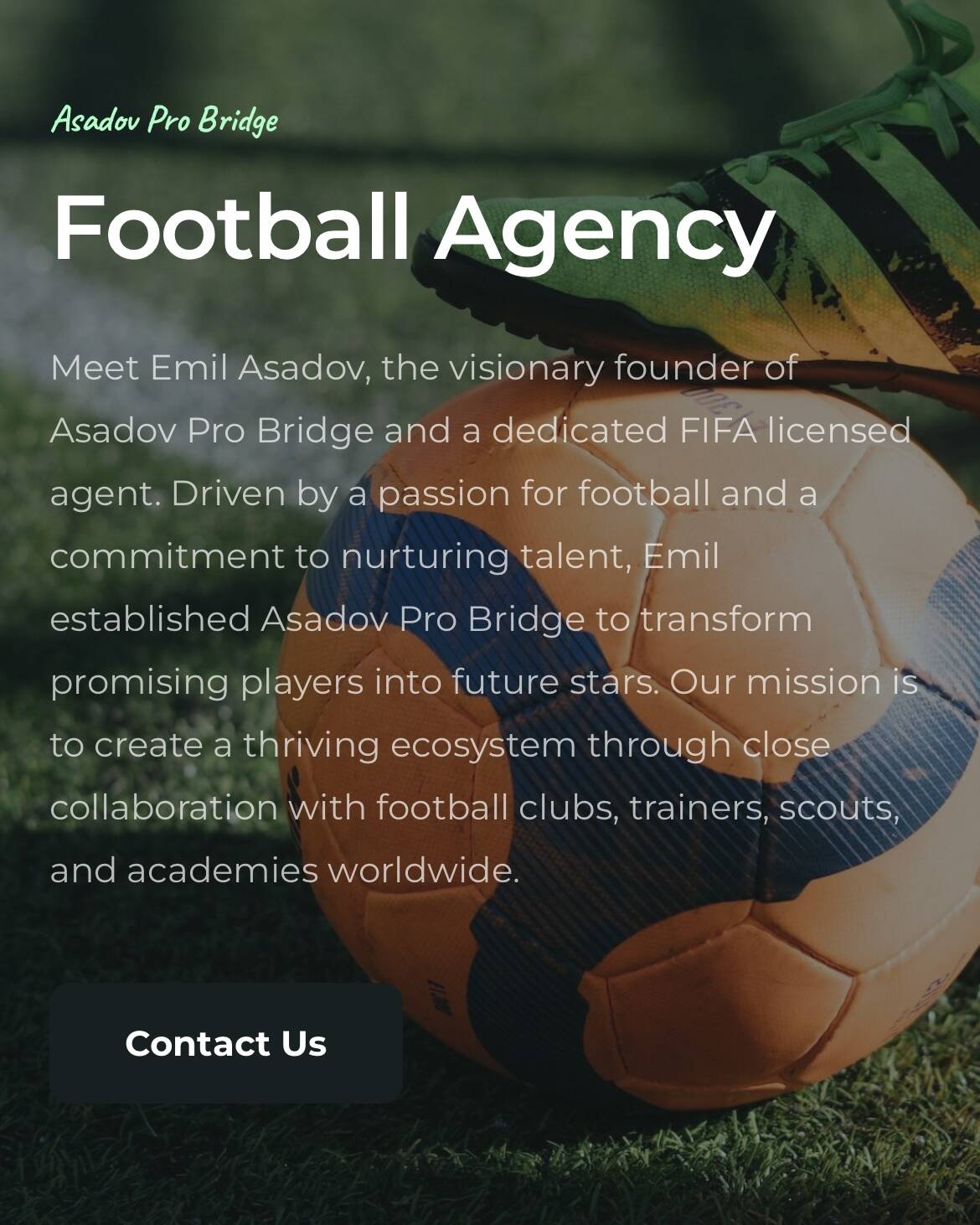The height and width of the screenshot is (1225, 980).
Task: Tap the Contact Us button
Action: point(225,1043)
